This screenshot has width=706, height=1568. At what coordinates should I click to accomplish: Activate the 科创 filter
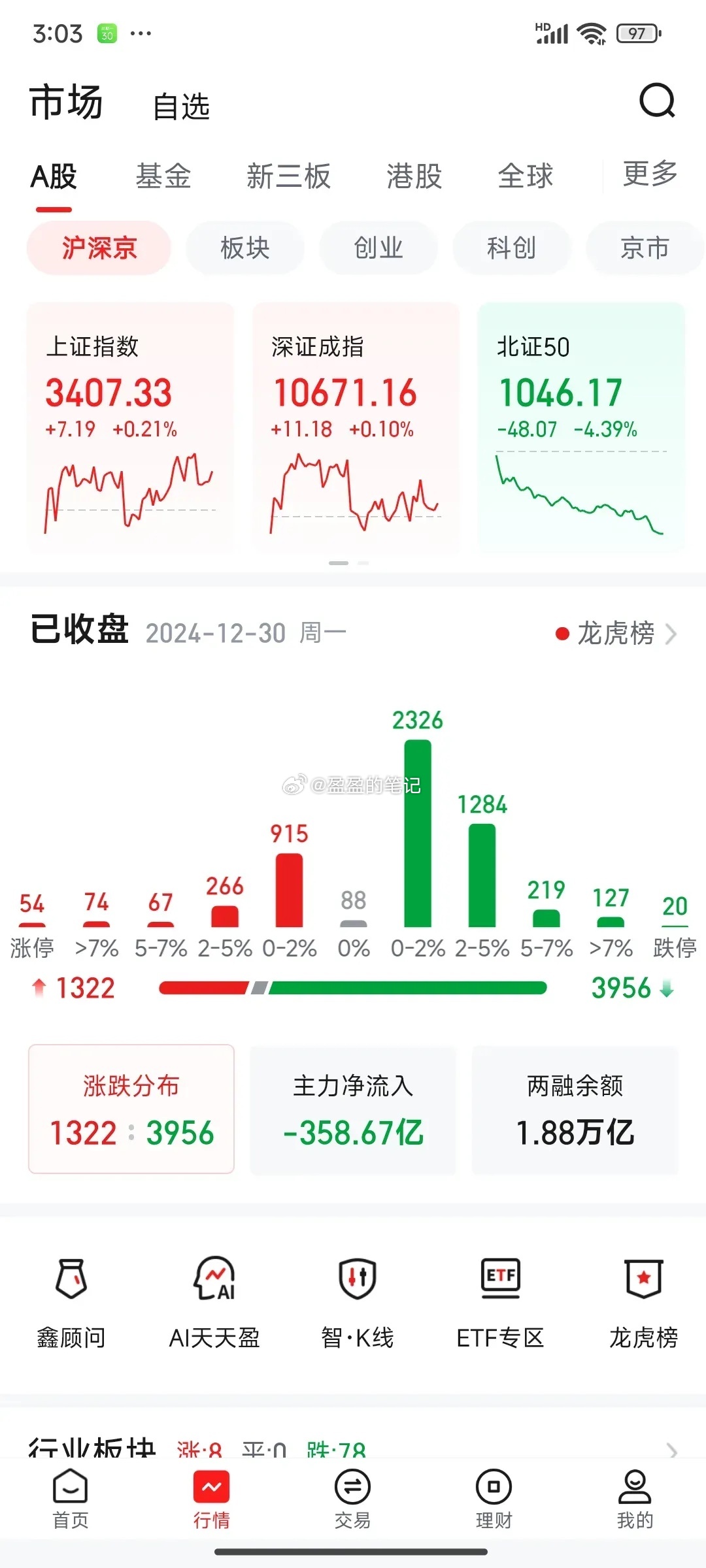click(x=512, y=248)
